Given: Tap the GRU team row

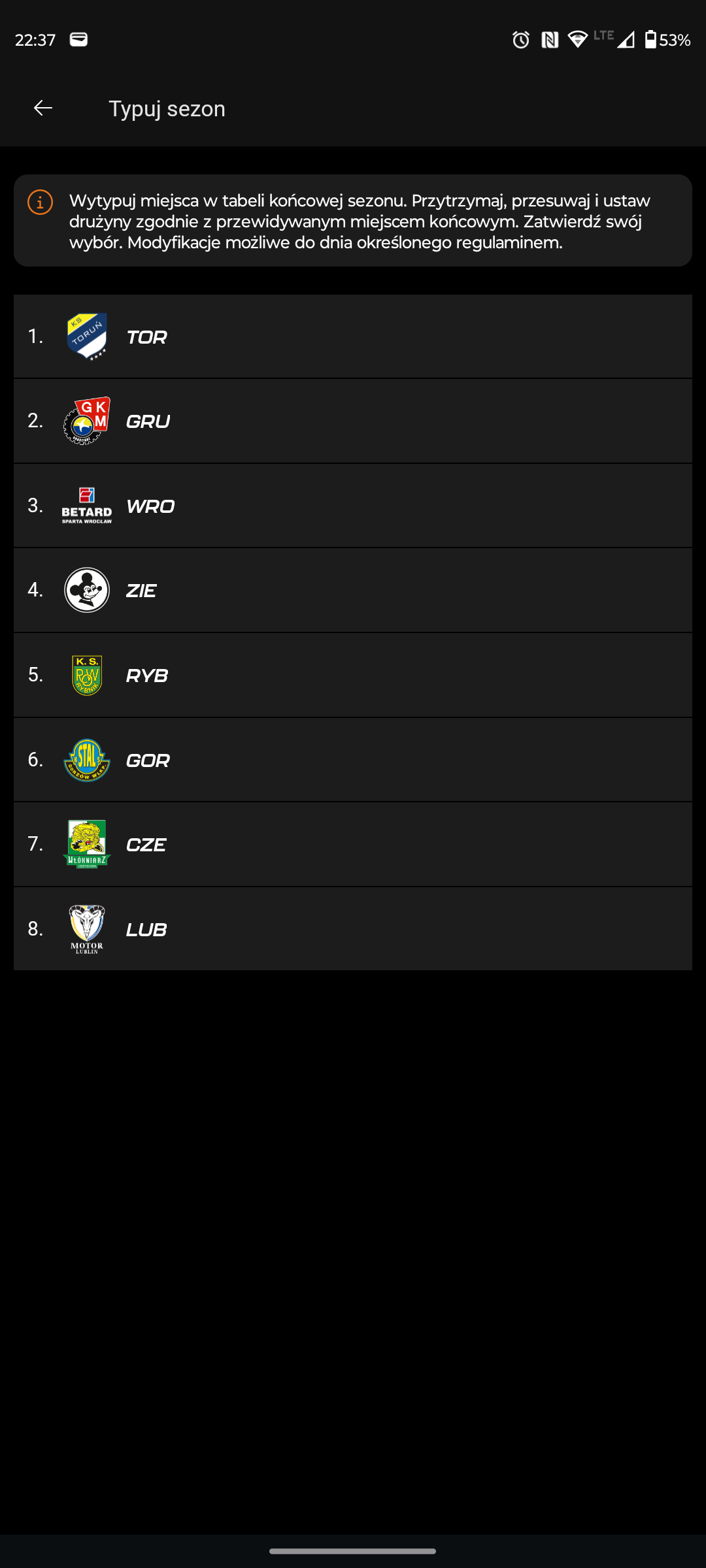Looking at the screenshot, I should pos(353,421).
